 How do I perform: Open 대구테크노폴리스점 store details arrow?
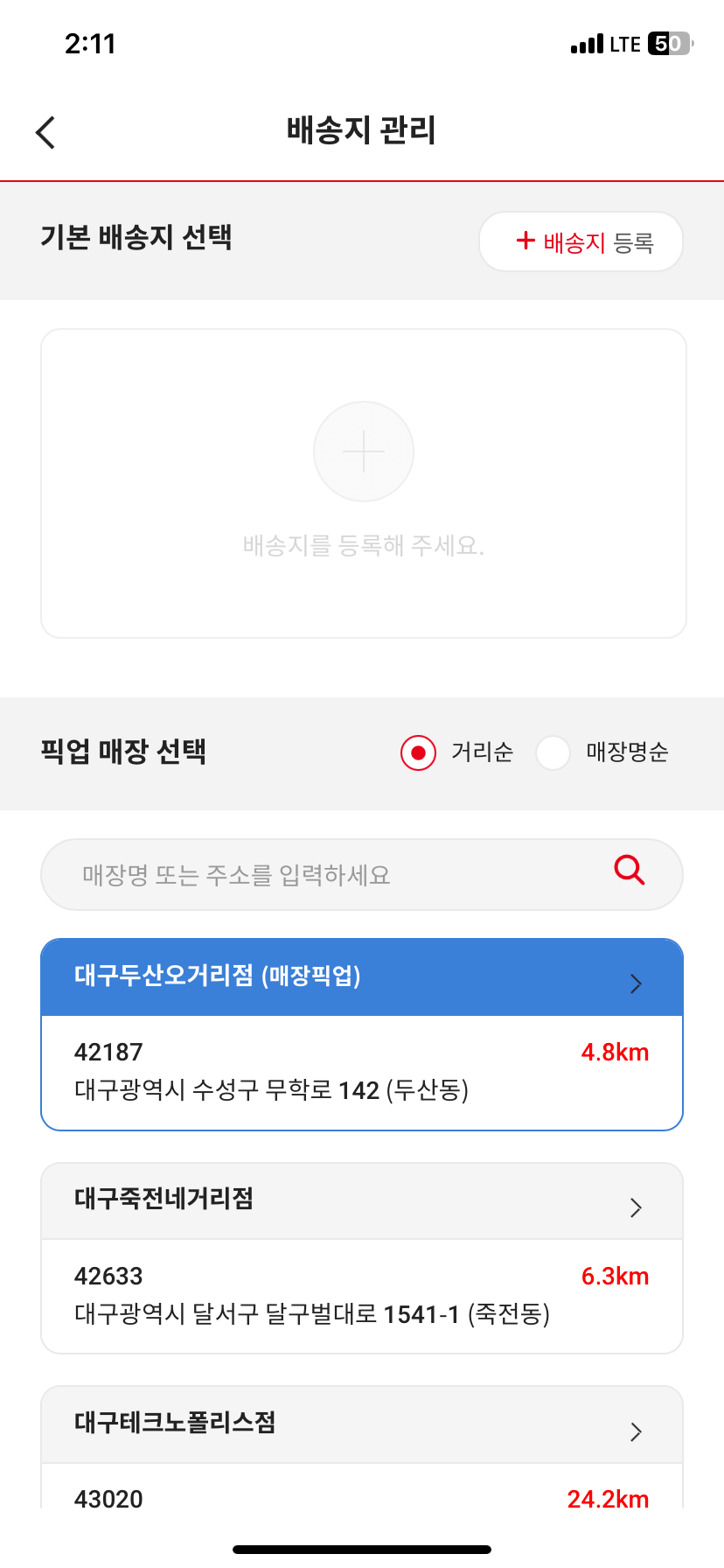click(636, 1431)
